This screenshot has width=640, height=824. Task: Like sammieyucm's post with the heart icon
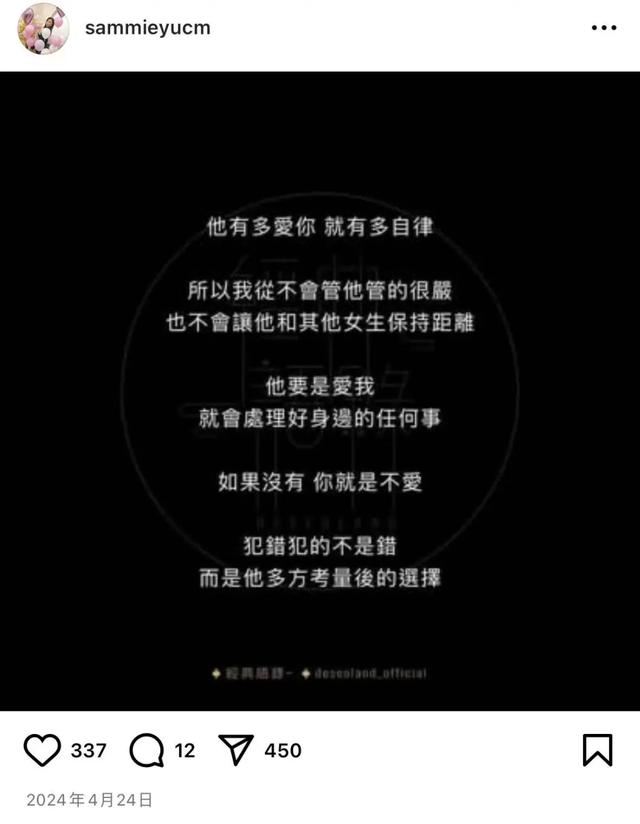tap(42, 749)
